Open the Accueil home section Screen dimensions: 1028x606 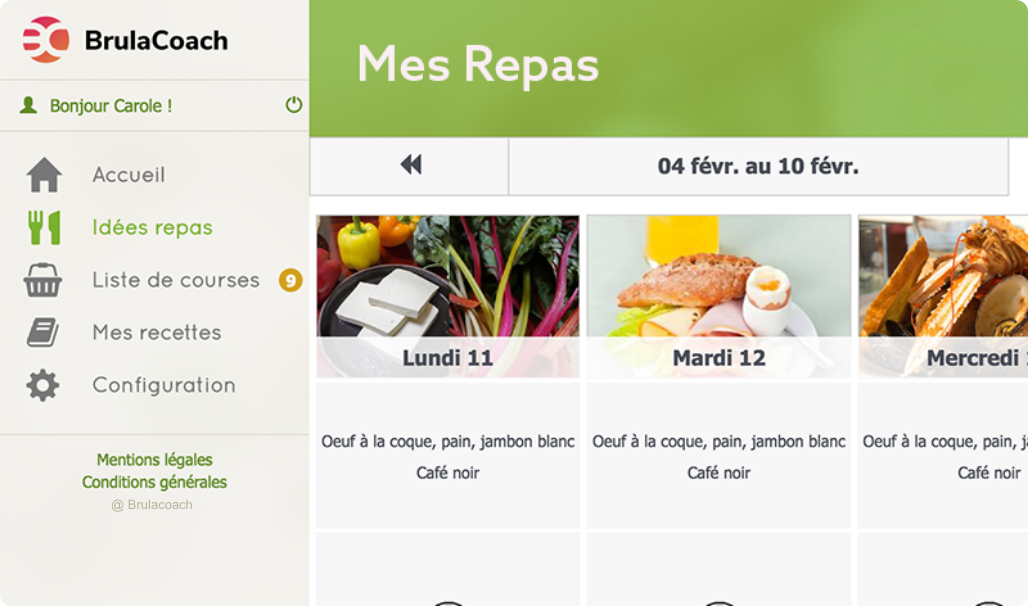(x=128, y=175)
